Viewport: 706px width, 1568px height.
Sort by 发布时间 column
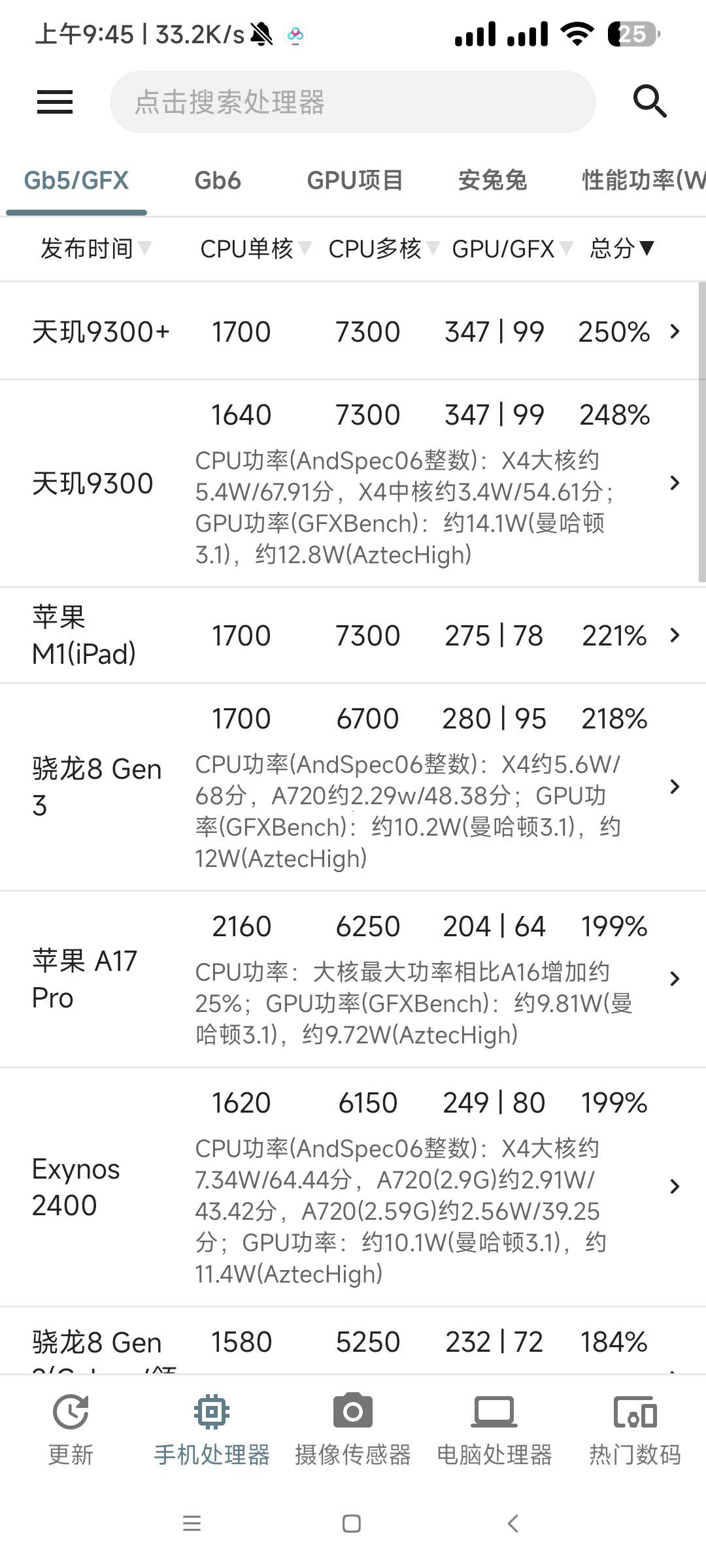95,249
